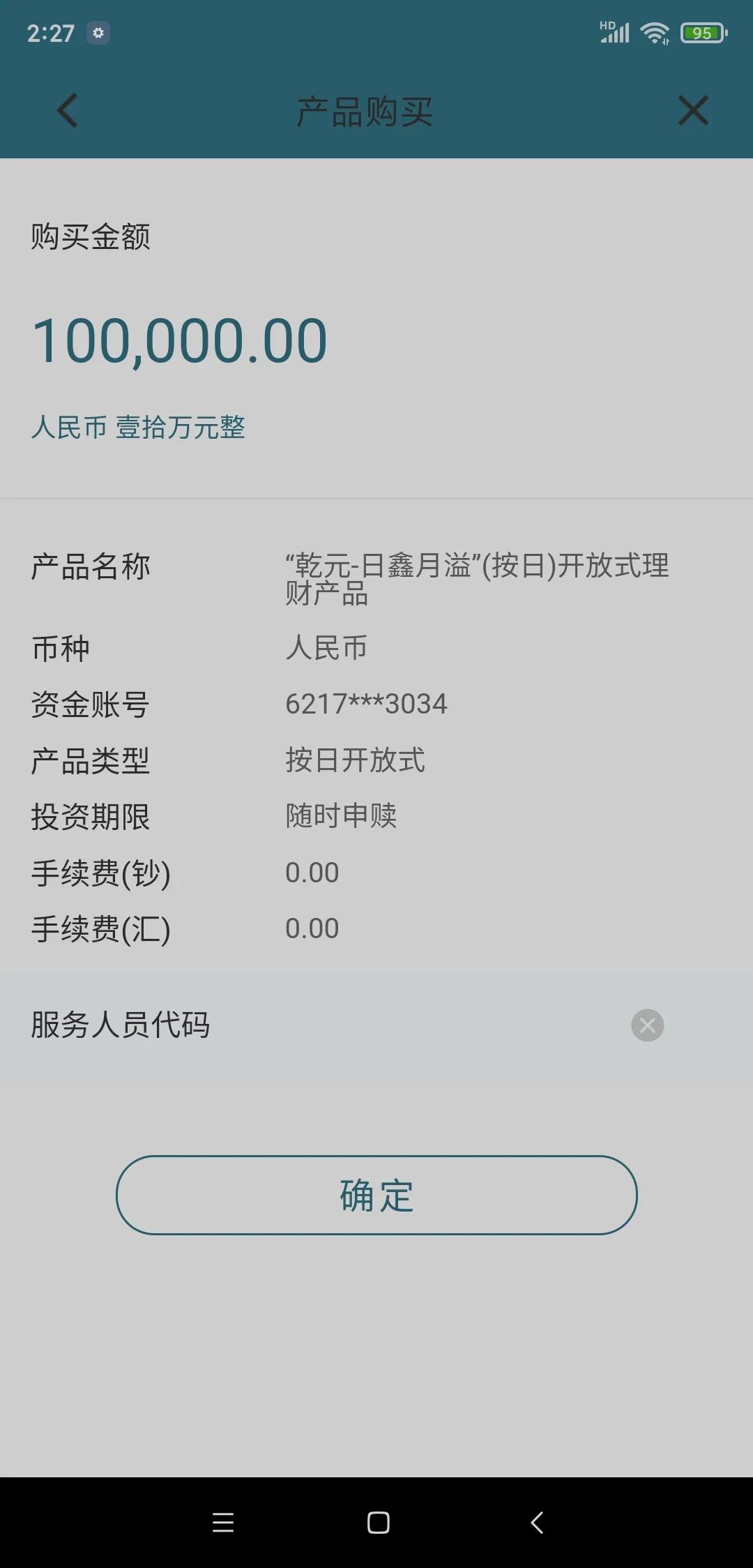
Task: Tap the settings gear in the status bar
Action: pos(98,33)
